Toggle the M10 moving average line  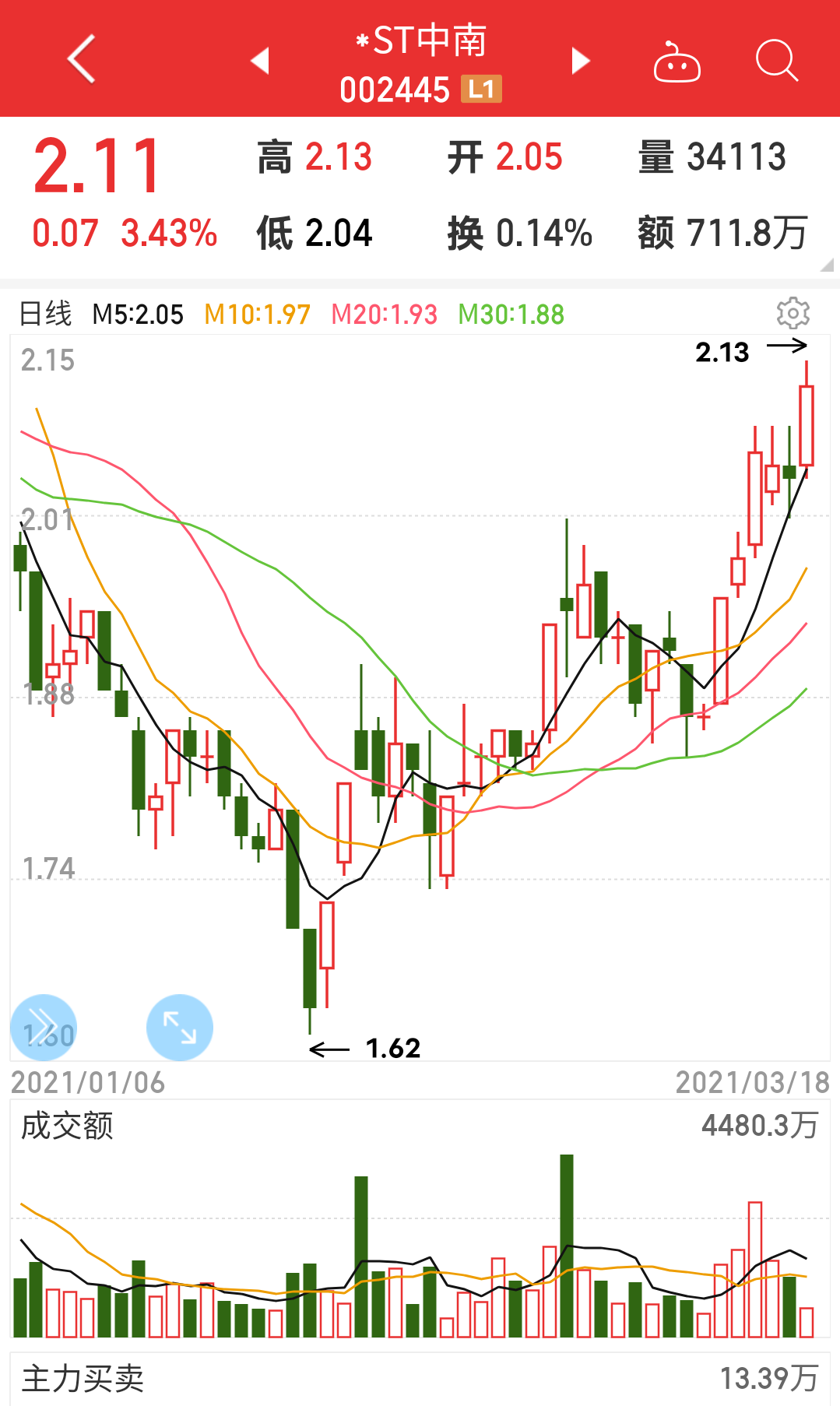[x=258, y=313]
